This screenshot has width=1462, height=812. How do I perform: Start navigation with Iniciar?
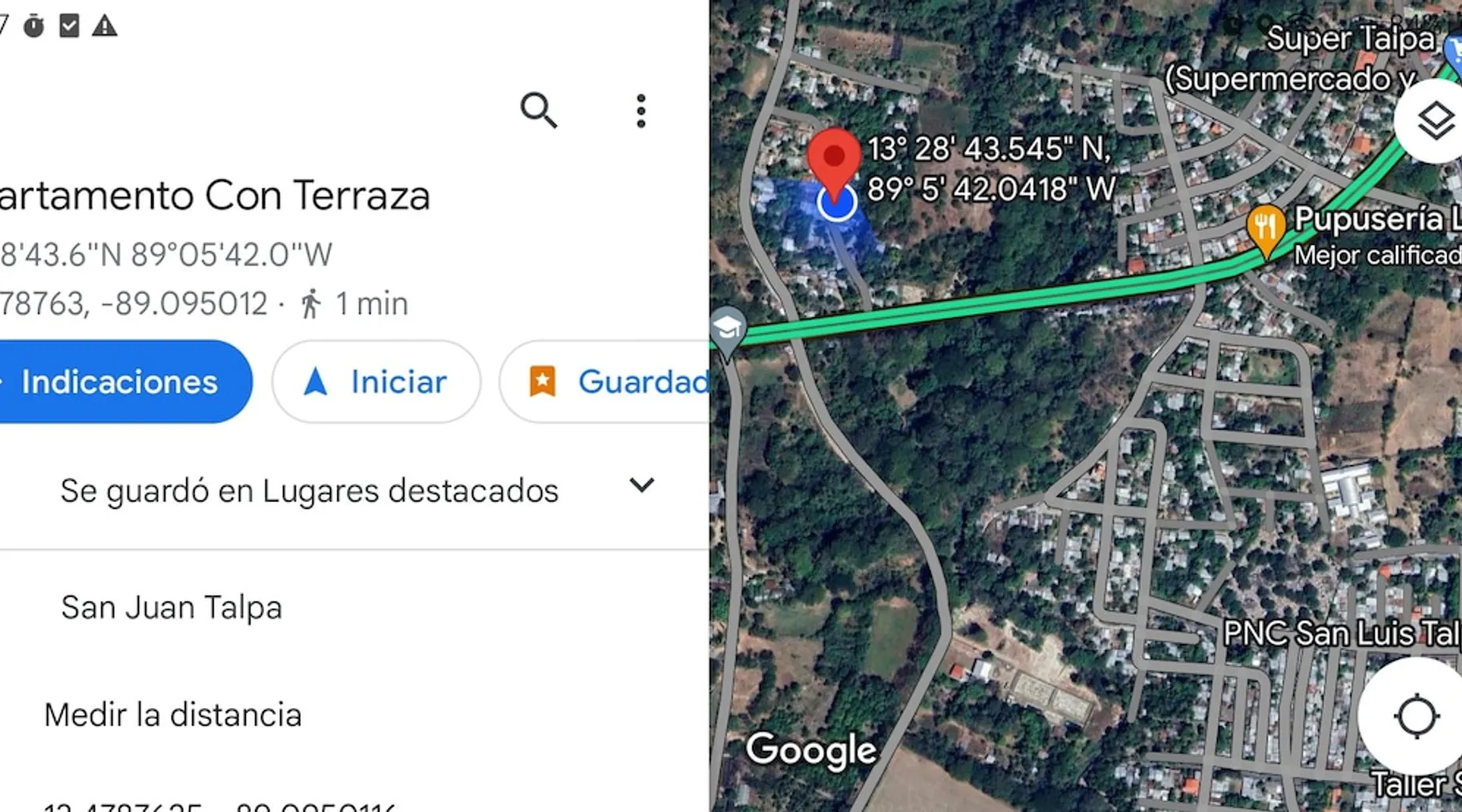[x=376, y=382]
